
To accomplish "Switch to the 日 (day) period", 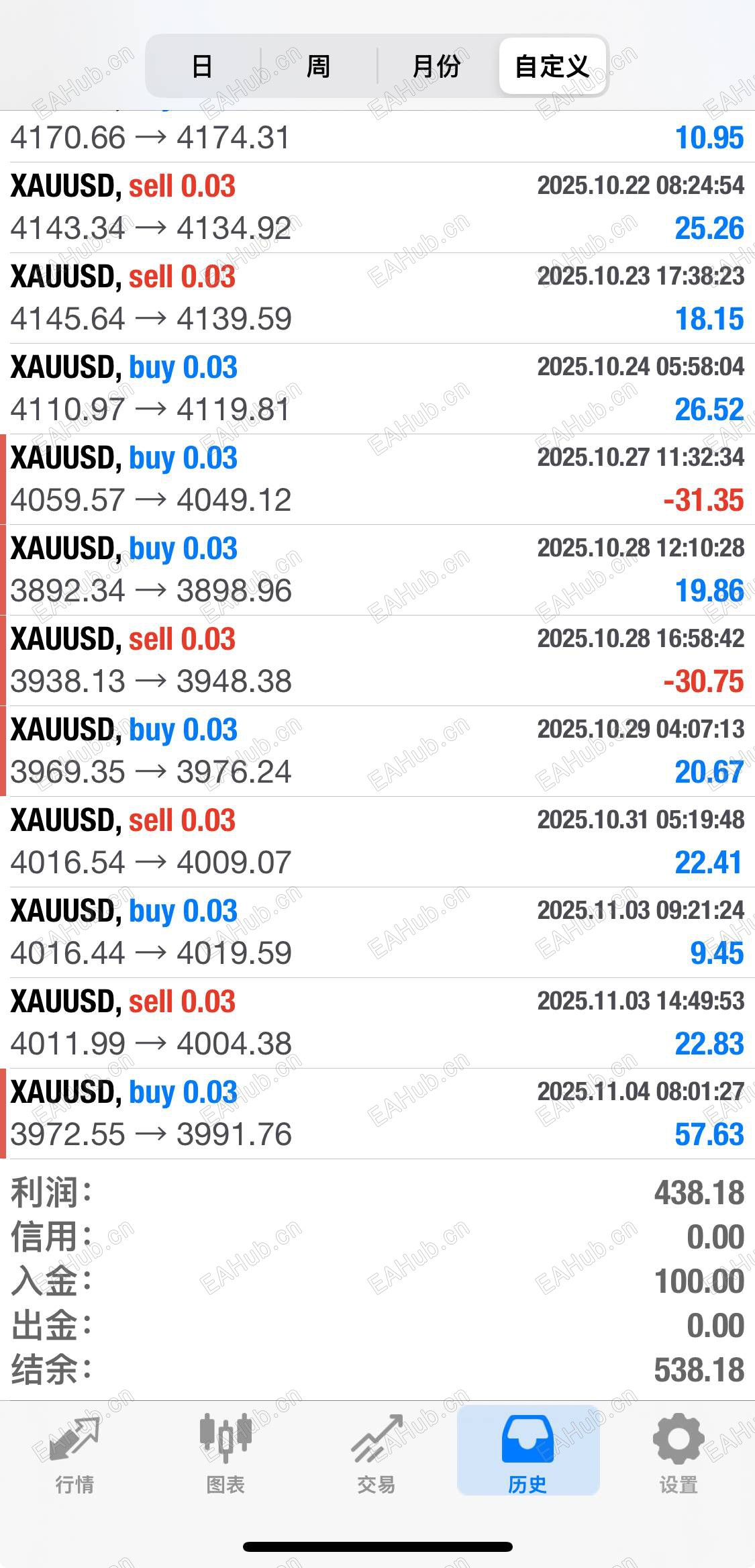I will pyautogui.click(x=202, y=66).
